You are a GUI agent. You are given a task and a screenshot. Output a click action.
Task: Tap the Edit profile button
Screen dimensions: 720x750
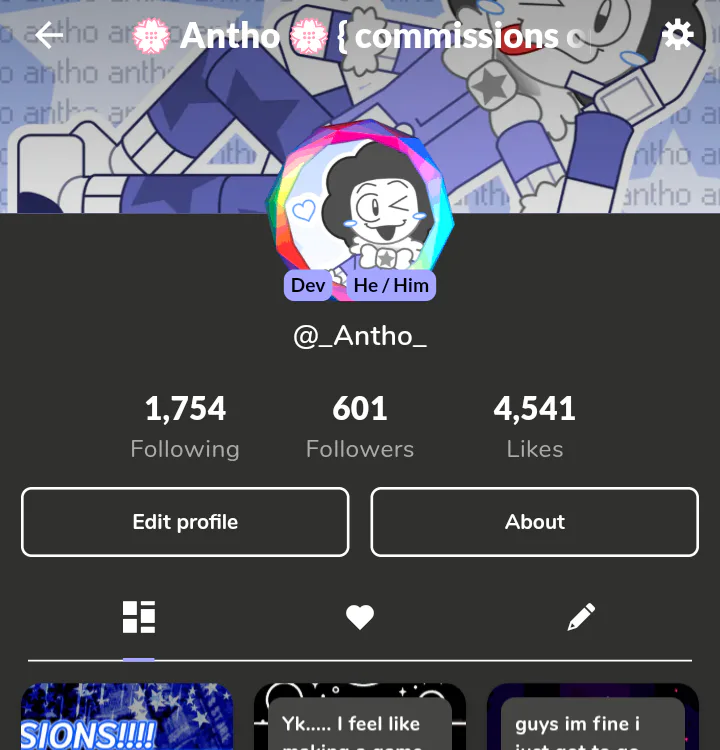[185, 522]
